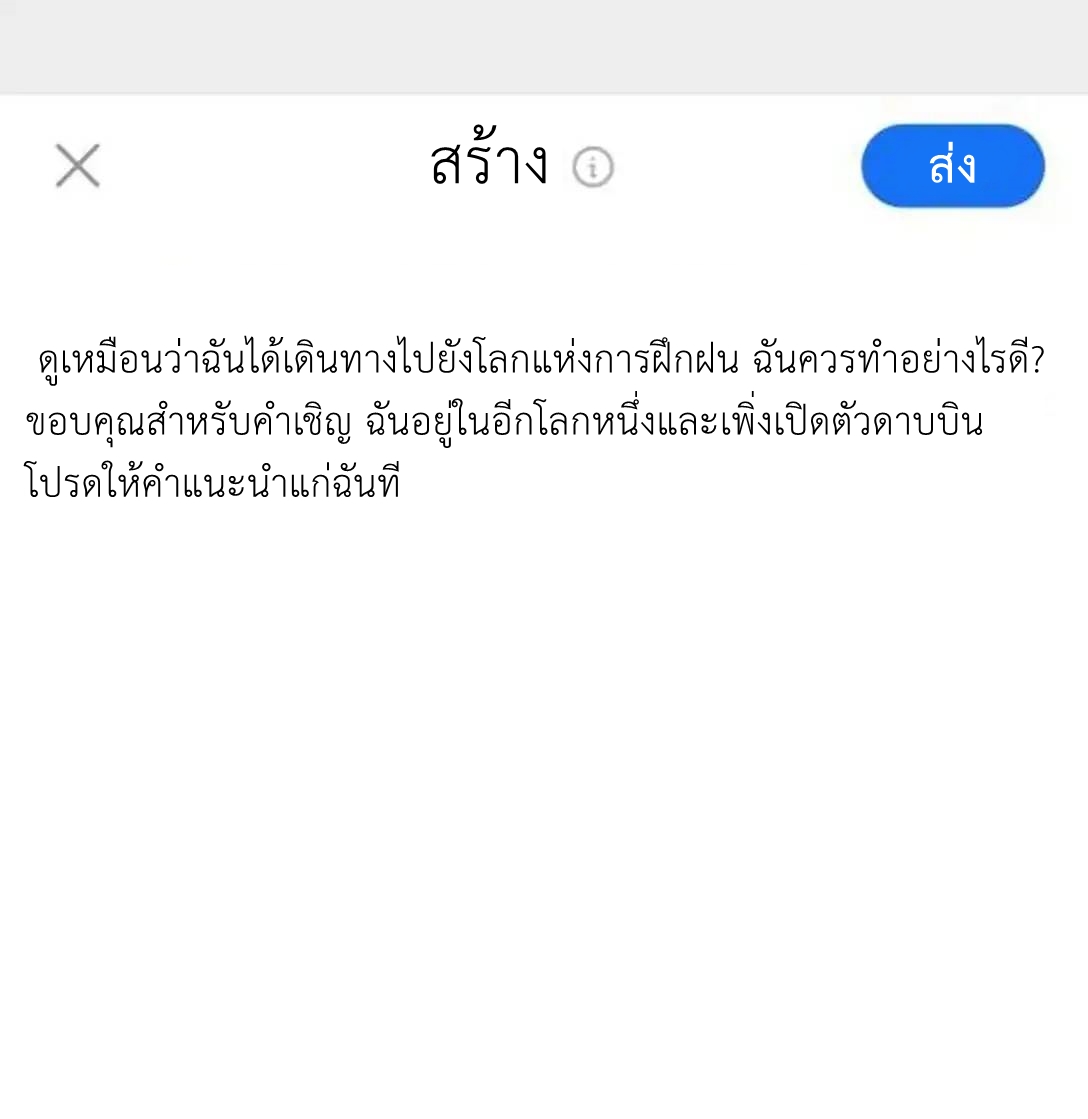Click the top gray status bar region
This screenshot has height=1119, width=1088.
coord(544,45)
